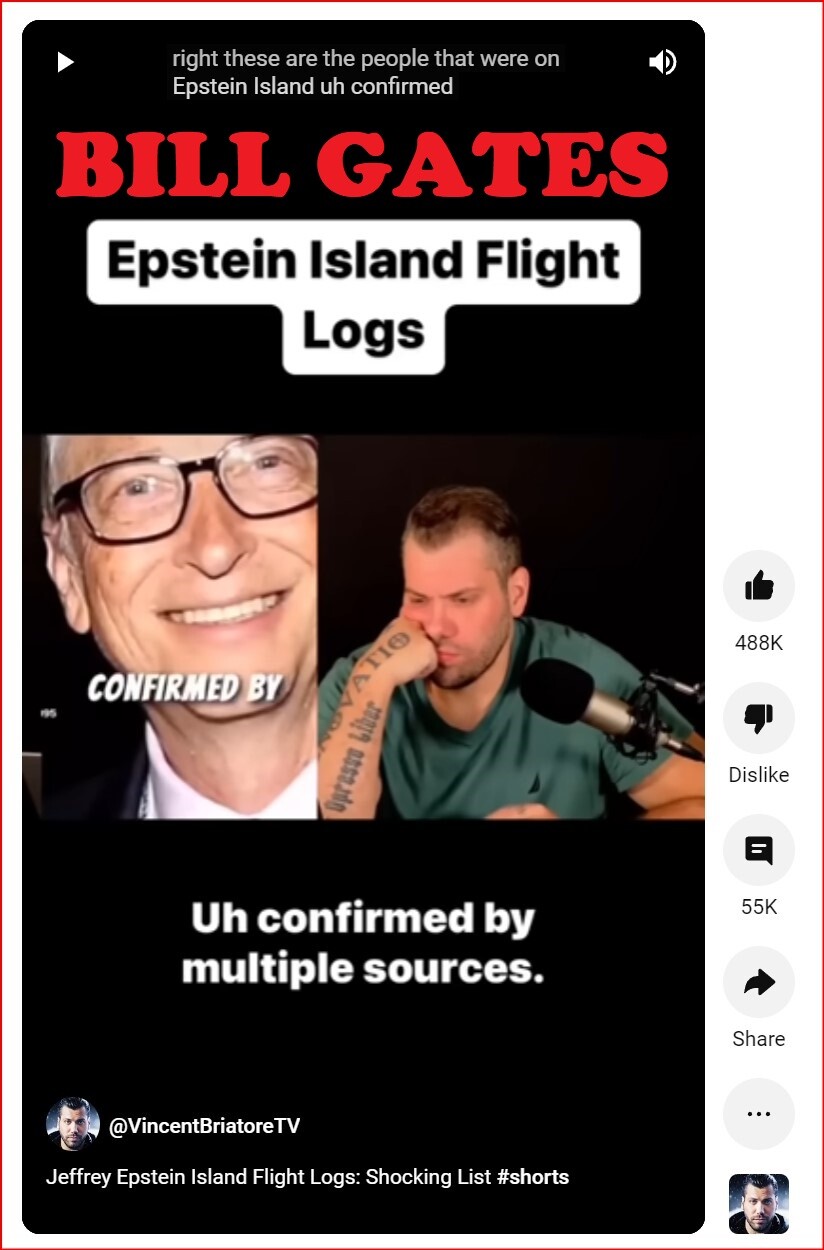The width and height of the screenshot is (824, 1250).
Task: Tap the #shorts hashtag
Action: tap(532, 1177)
